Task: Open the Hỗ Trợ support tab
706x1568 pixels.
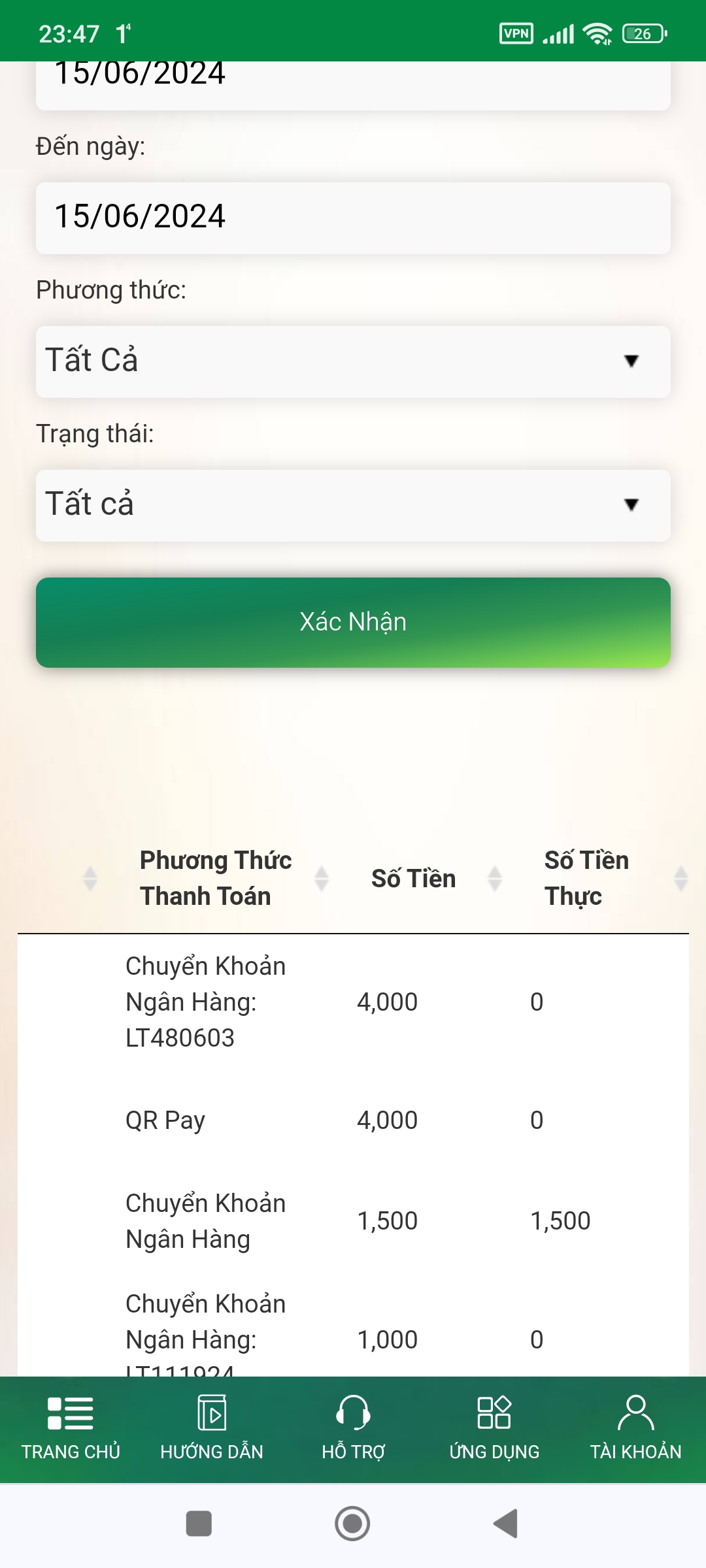Action: pyautogui.click(x=353, y=1428)
